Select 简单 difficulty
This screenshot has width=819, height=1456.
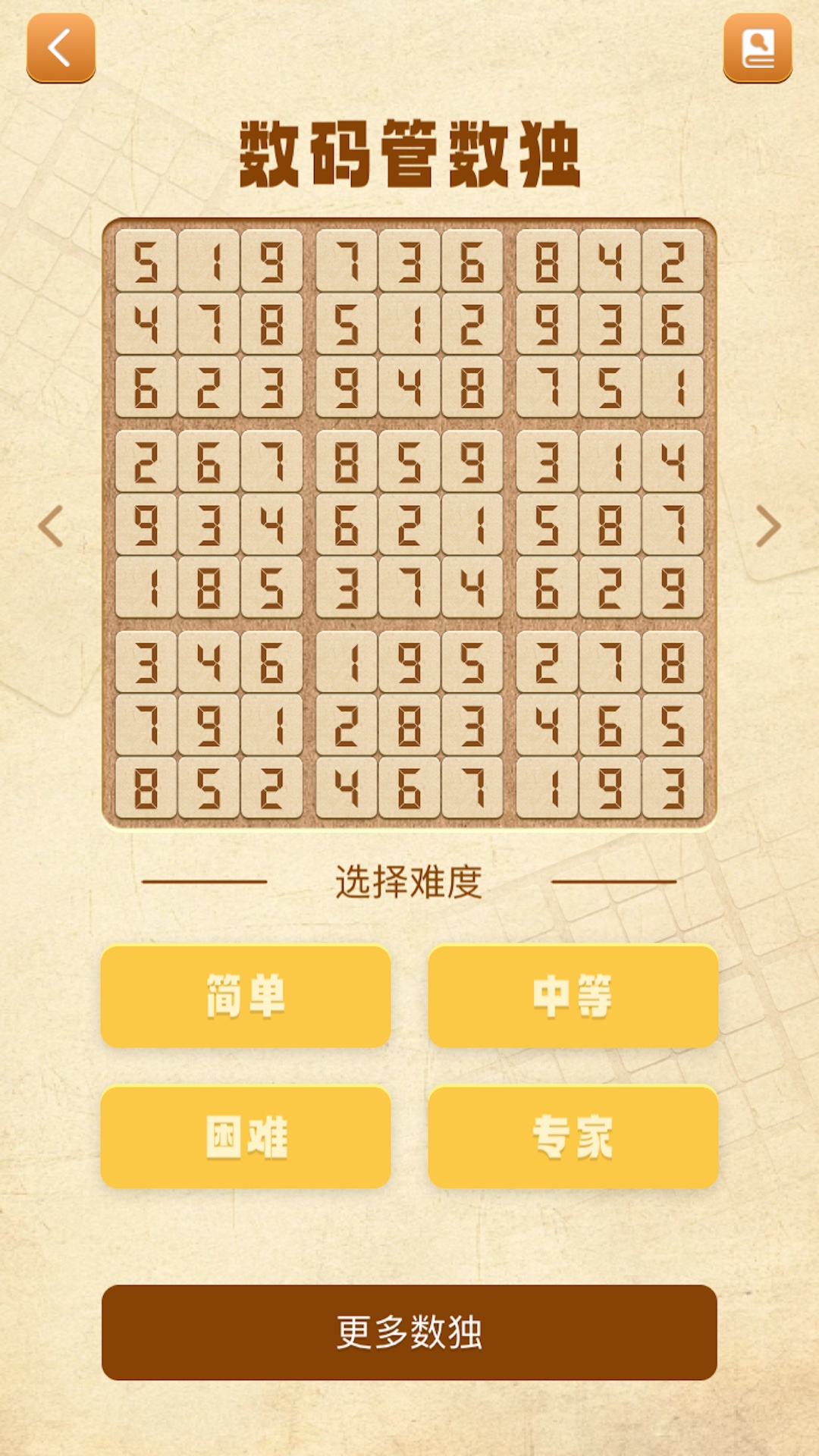pos(246,996)
